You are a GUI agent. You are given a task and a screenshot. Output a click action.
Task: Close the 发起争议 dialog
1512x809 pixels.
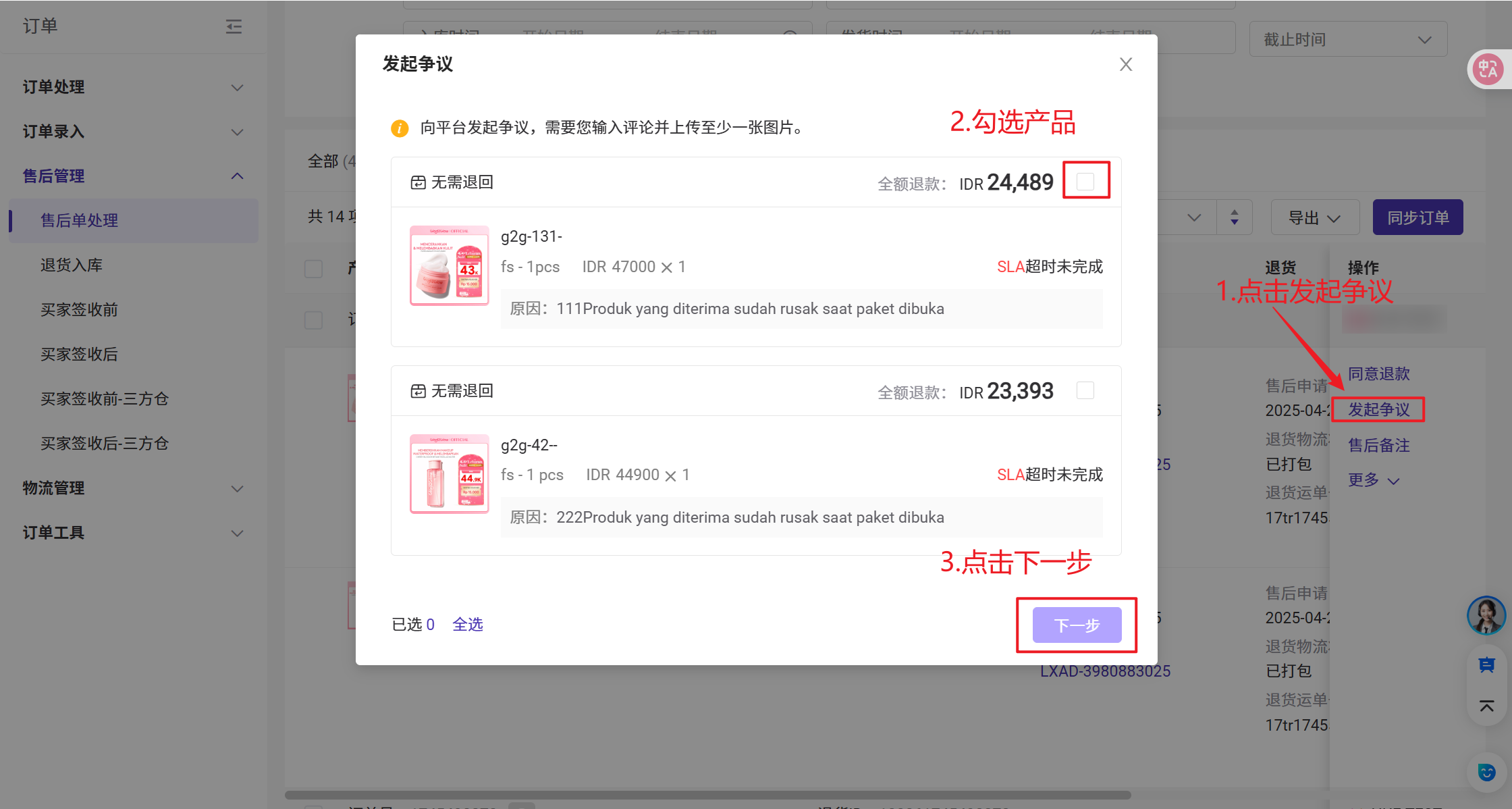pos(1125,64)
